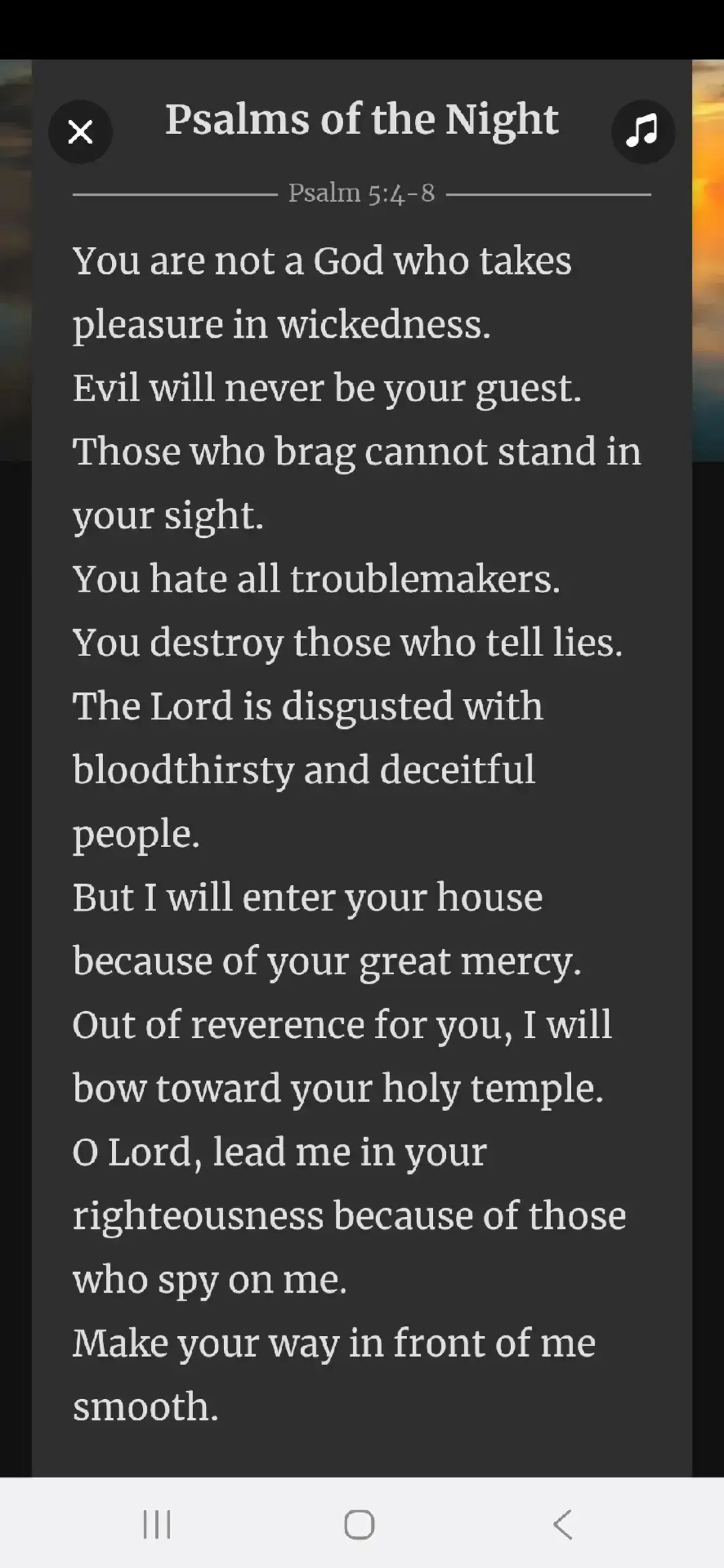Tap the music note icon
Viewport: 724px width, 1568px height.
pyautogui.click(x=642, y=132)
